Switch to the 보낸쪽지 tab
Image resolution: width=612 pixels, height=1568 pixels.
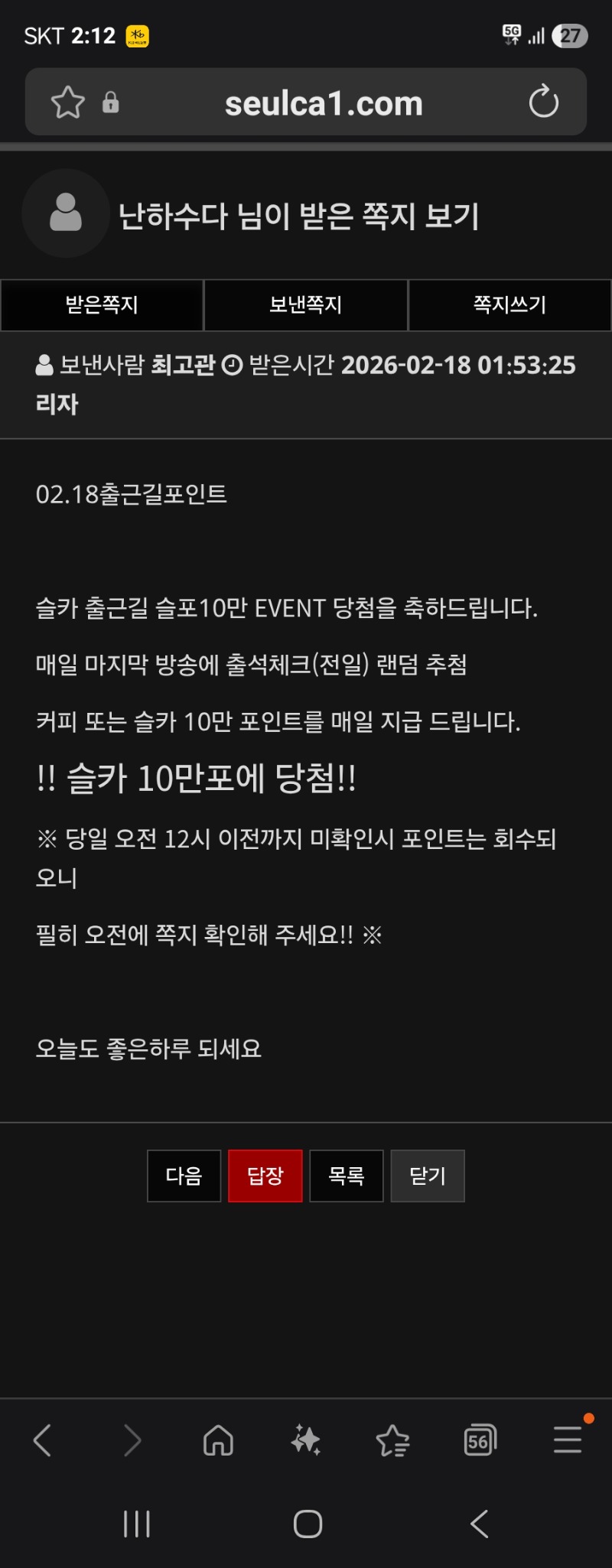point(306,305)
